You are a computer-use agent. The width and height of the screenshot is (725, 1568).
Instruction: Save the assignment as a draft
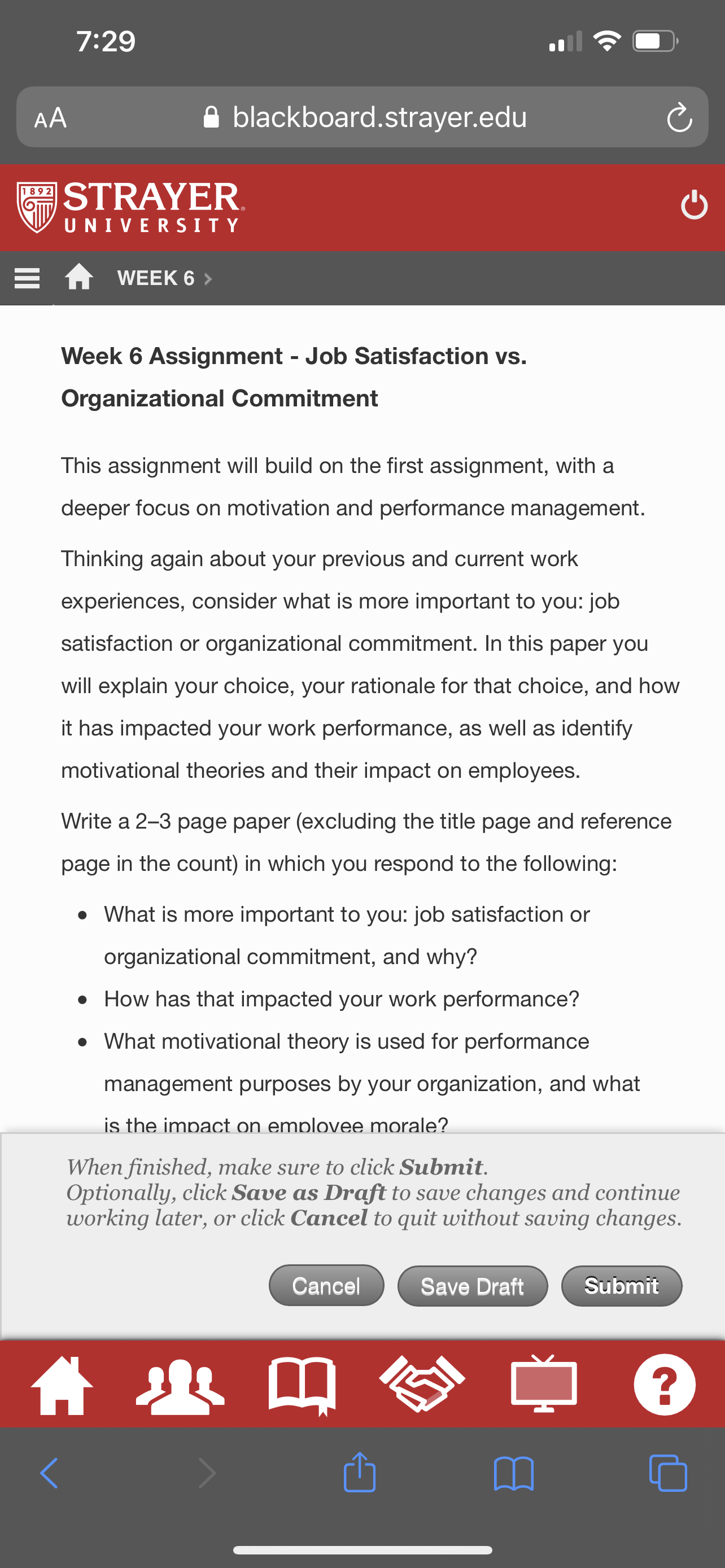point(473,1286)
